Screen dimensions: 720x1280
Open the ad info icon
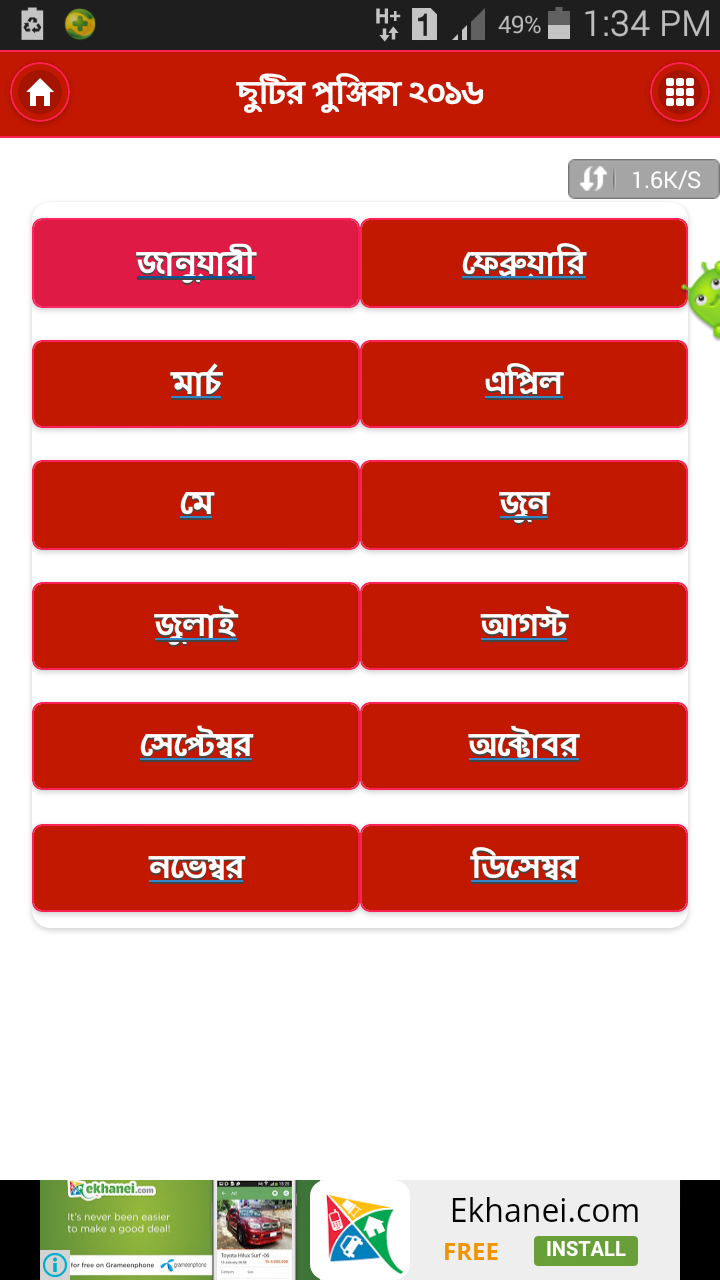[55, 1265]
